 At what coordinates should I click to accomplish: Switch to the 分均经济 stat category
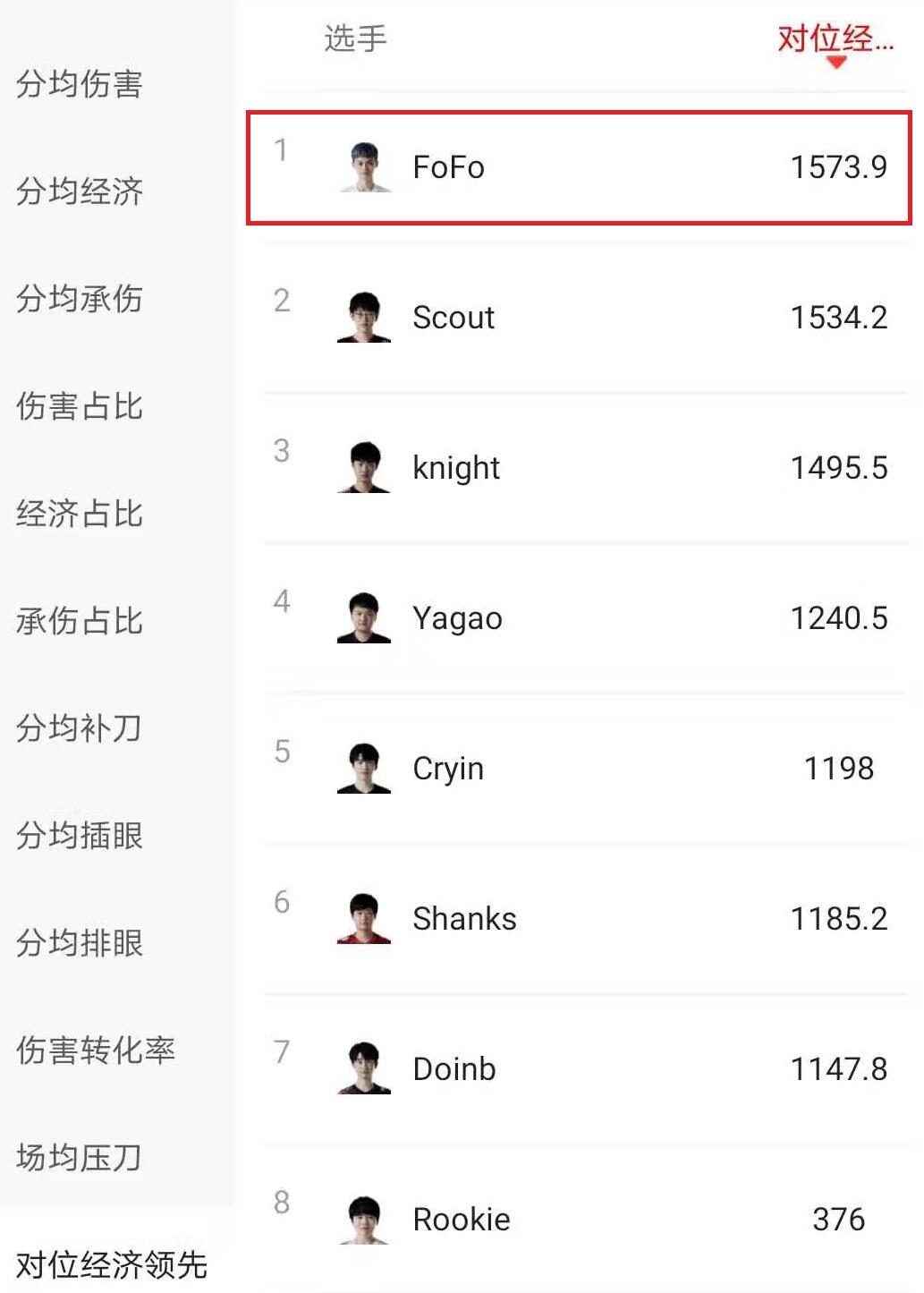coord(80,191)
